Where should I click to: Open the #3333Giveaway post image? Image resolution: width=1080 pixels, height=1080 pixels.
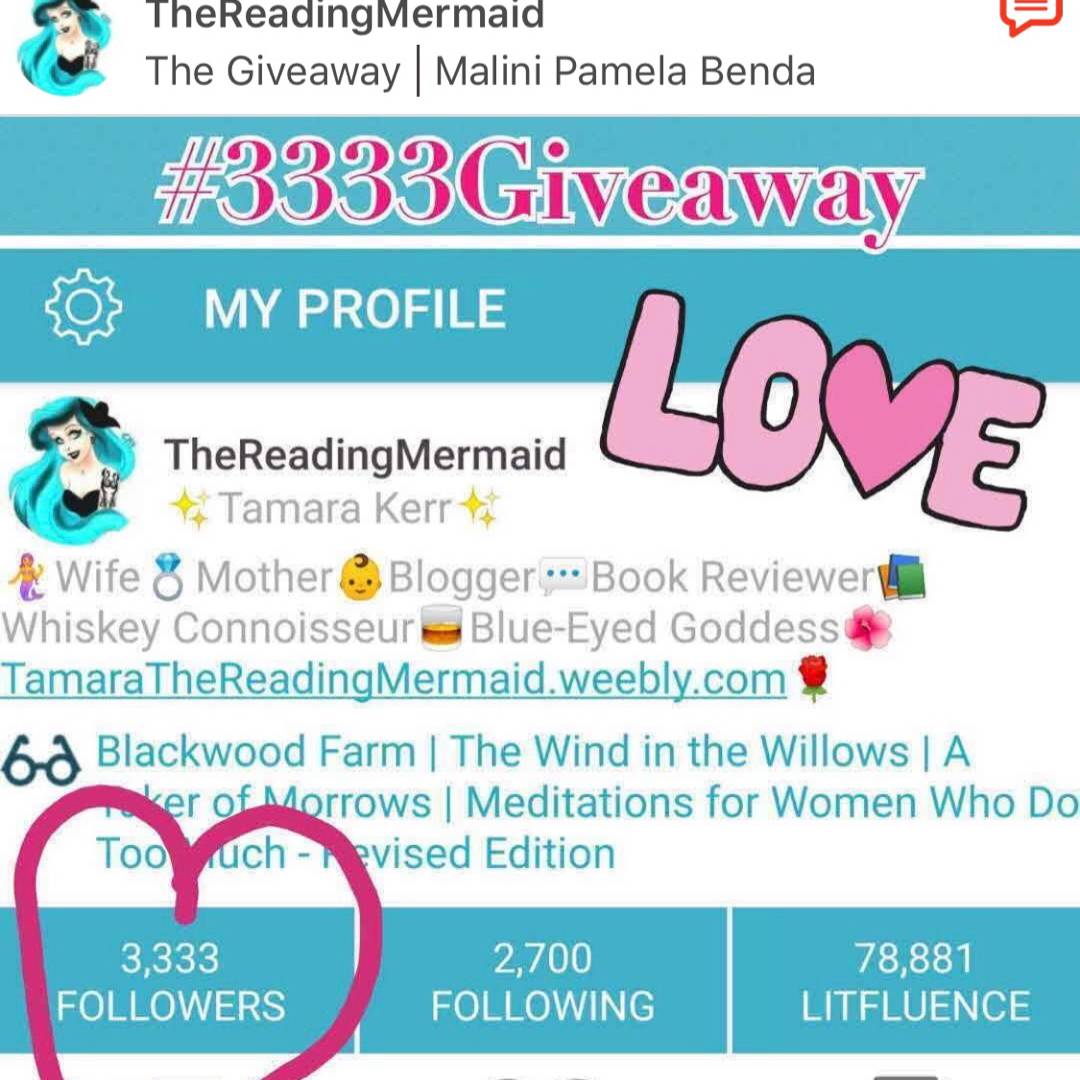tap(540, 600)
